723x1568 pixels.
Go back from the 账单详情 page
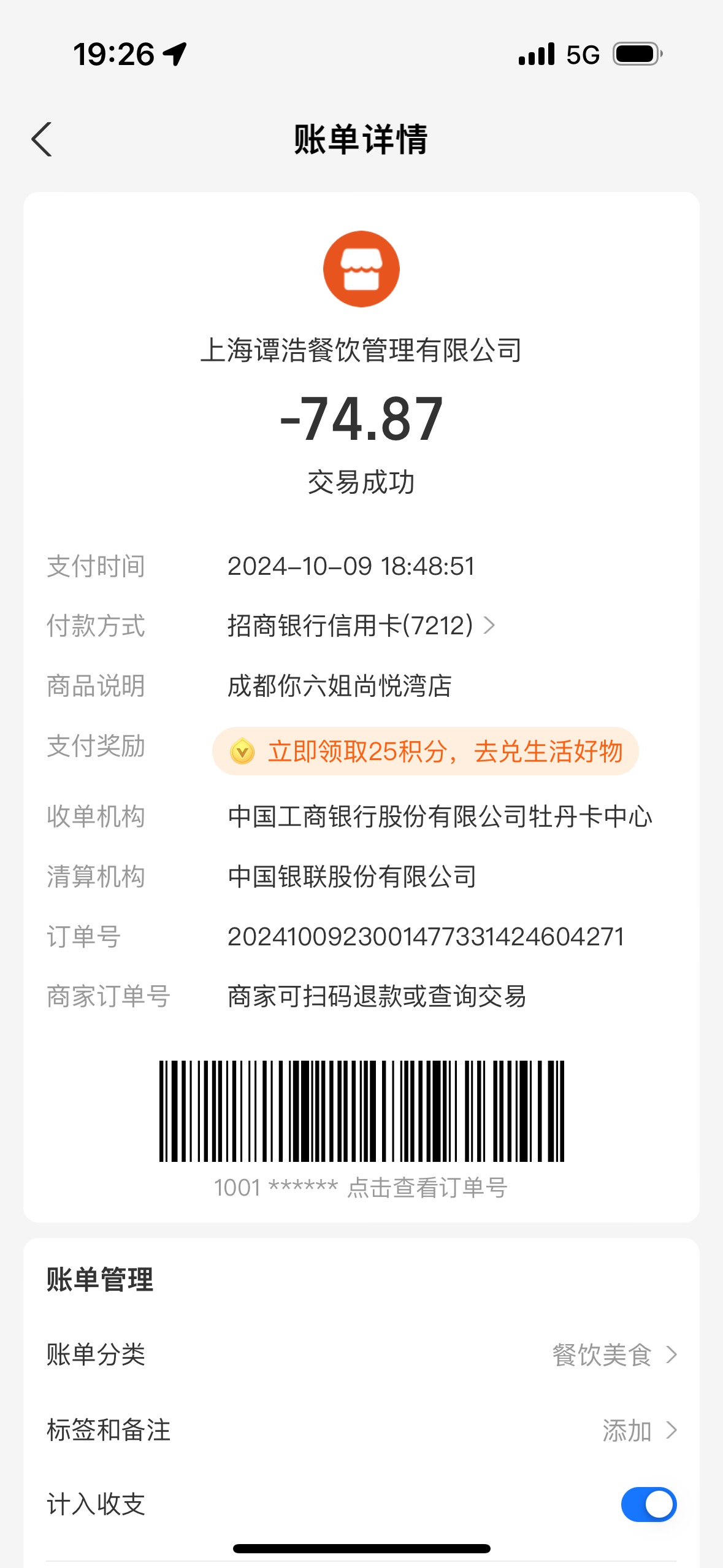click(x=42, y=139)
